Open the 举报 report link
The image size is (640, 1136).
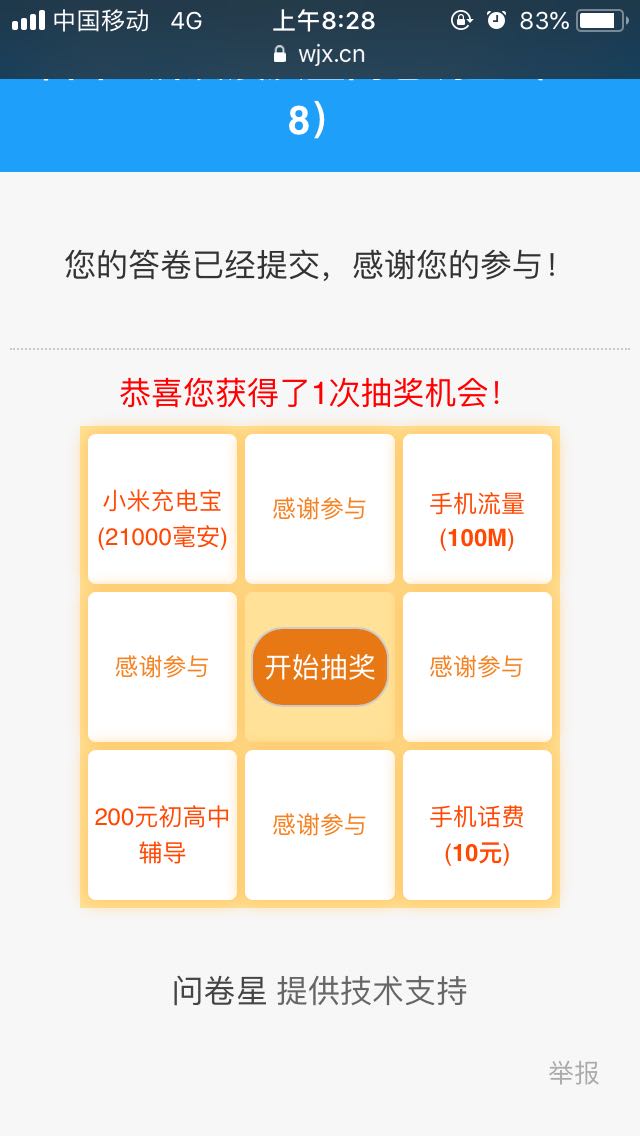point(573,1073)
